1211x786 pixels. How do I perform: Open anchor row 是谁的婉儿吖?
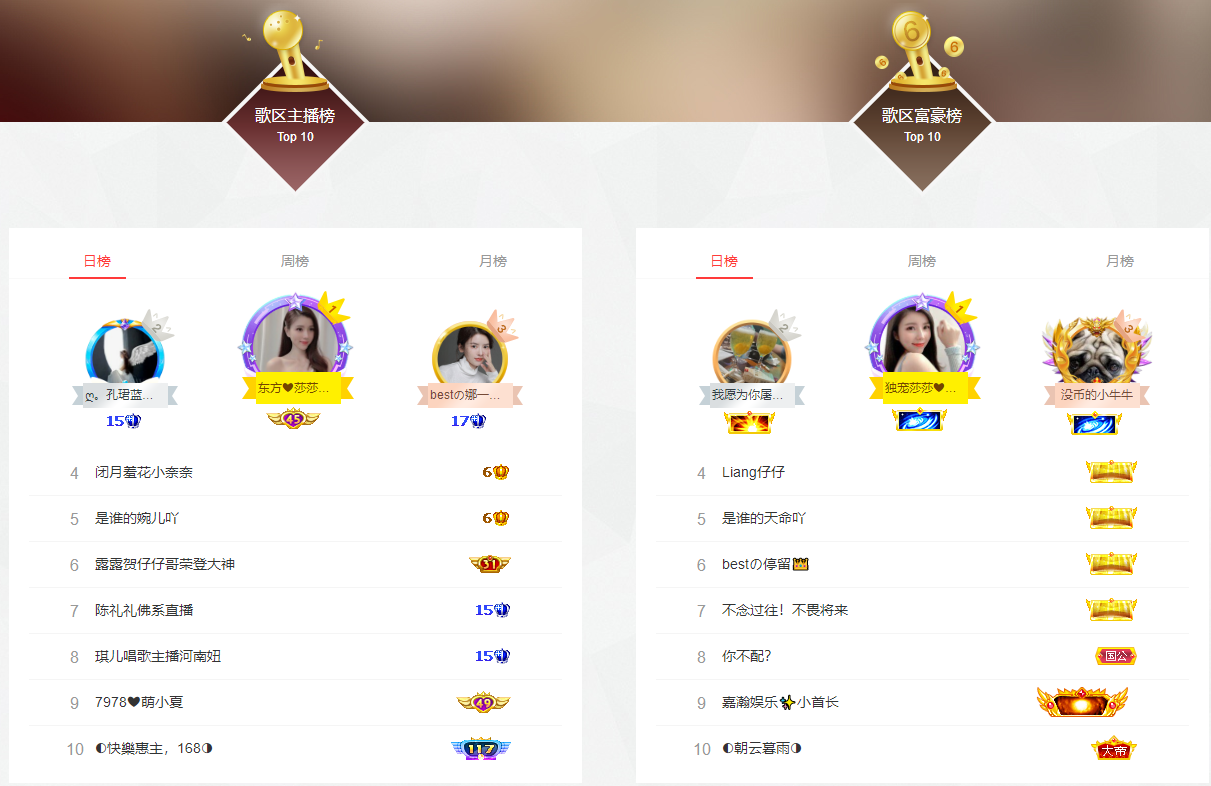[137, 518]
